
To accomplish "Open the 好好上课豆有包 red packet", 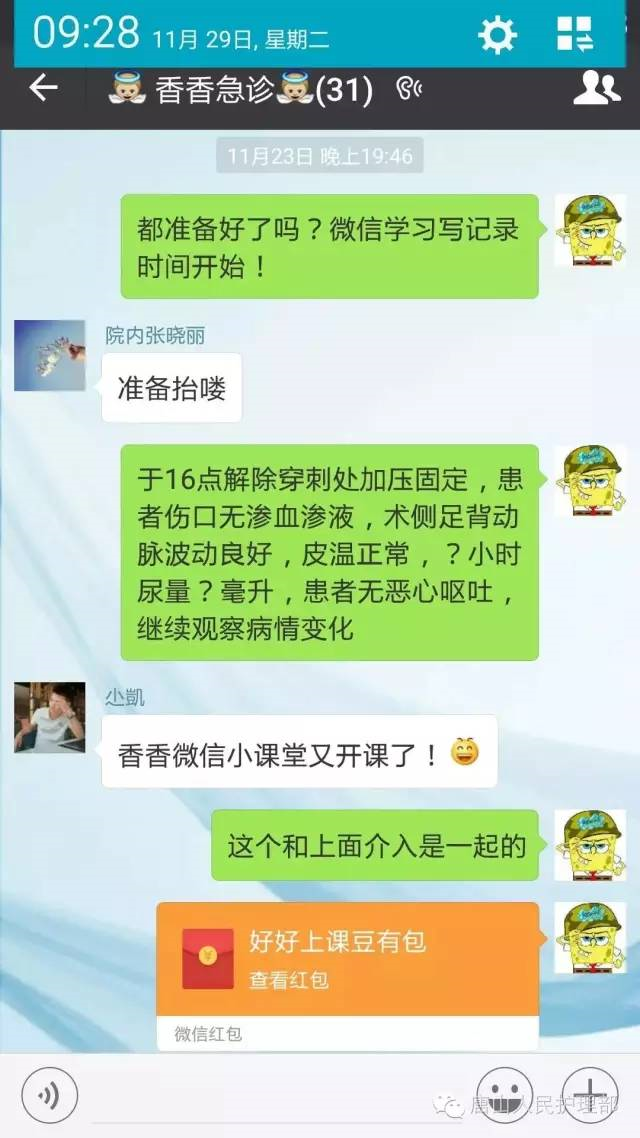I will click(x=347, y=959).
